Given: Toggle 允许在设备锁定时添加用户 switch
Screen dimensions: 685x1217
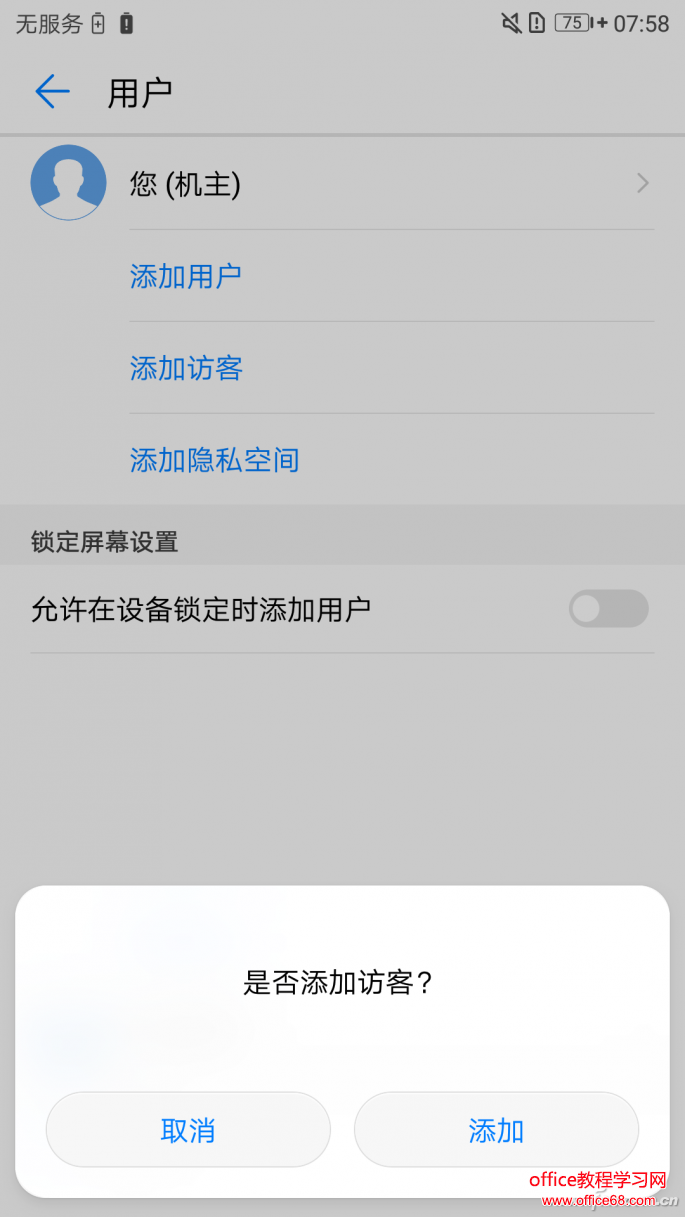Looking at the screenshot, I should click(x=608, y=608).
